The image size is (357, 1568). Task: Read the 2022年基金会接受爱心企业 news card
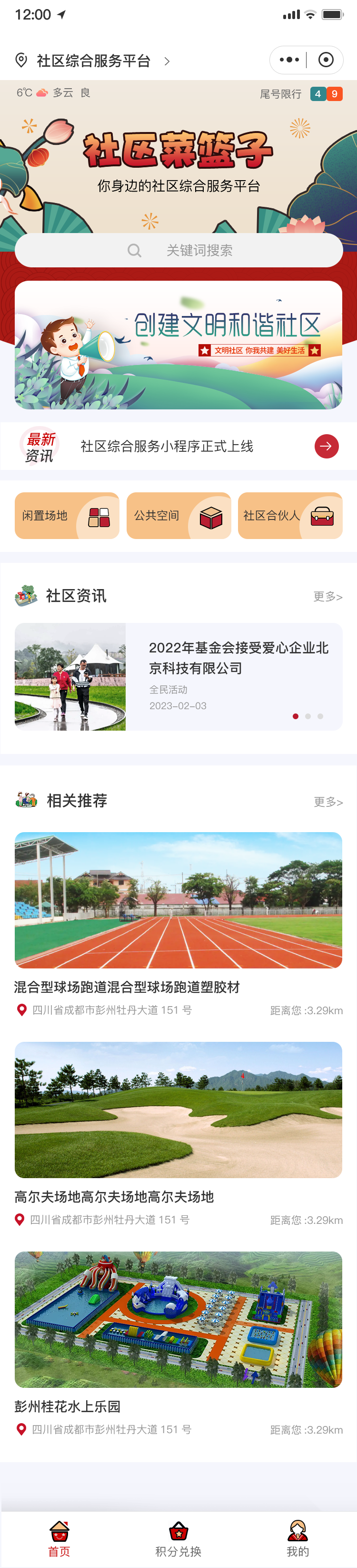(x=178, y=676)
